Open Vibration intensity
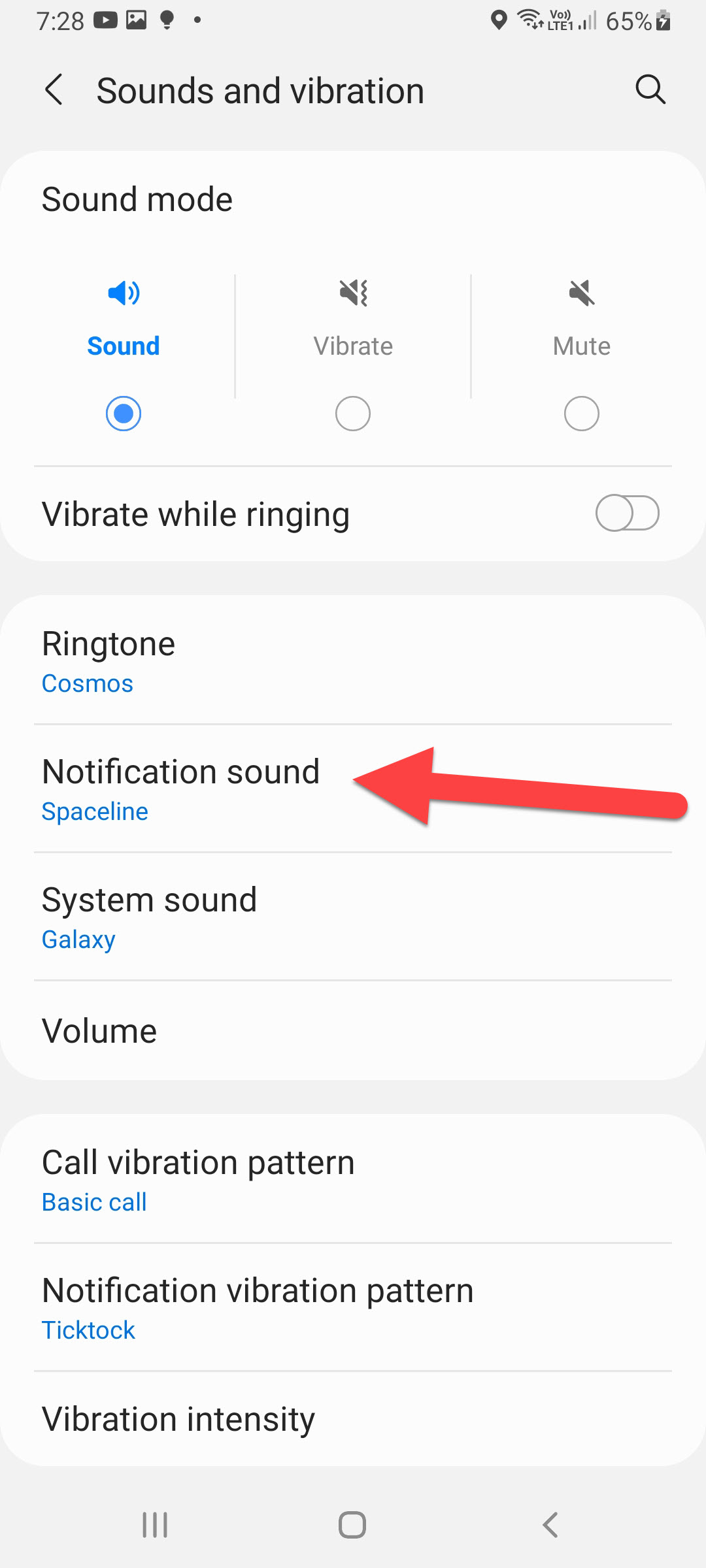The image size is (706, 1568). tap(353, 1419)
